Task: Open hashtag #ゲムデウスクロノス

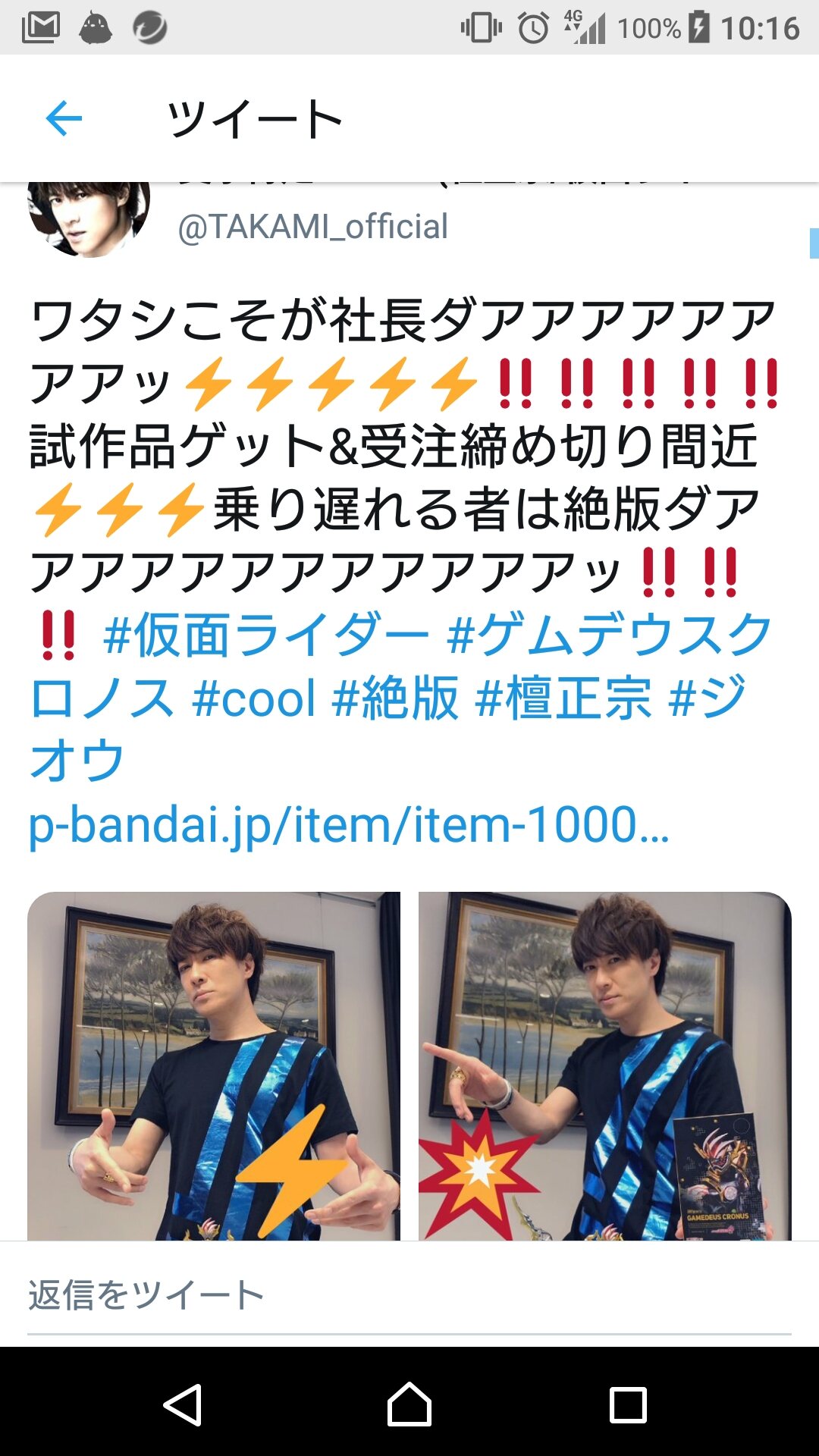Action: 607,635
